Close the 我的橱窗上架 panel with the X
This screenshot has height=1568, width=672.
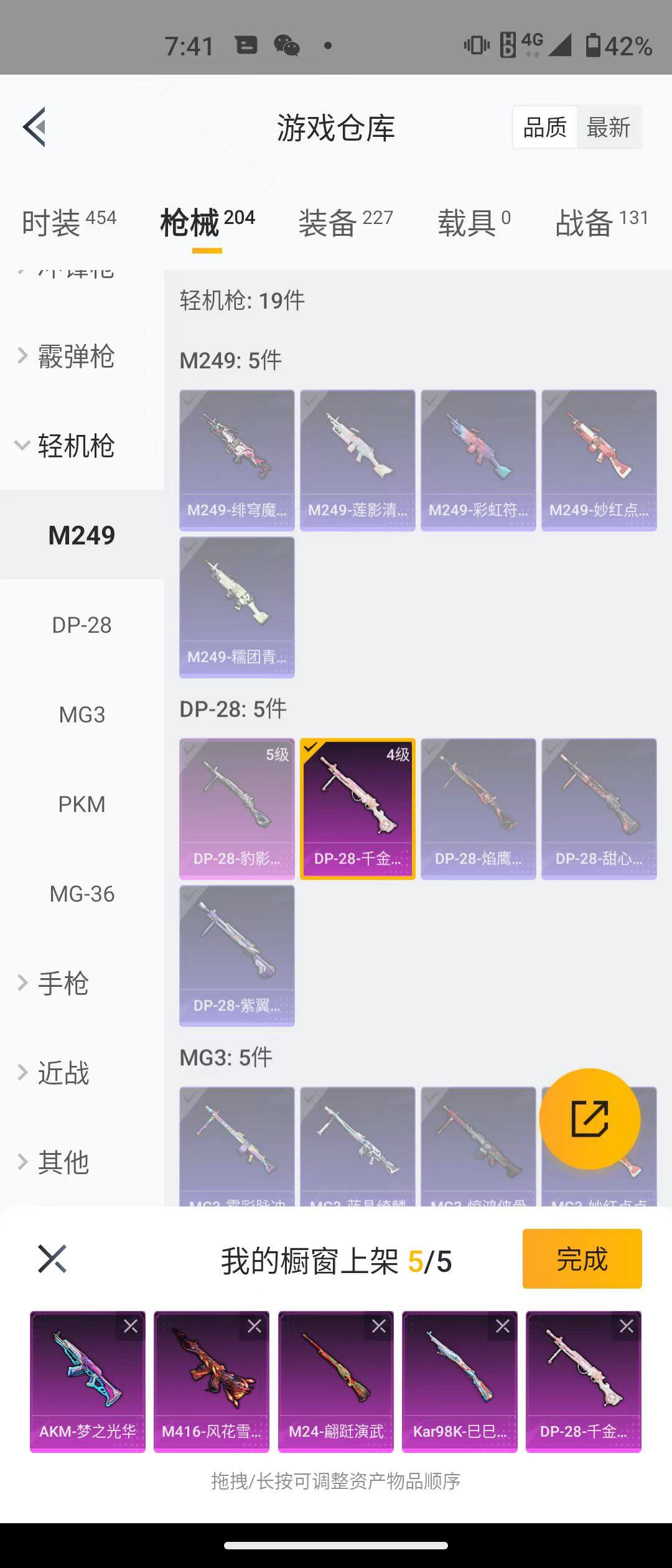tap(52, 1260)
